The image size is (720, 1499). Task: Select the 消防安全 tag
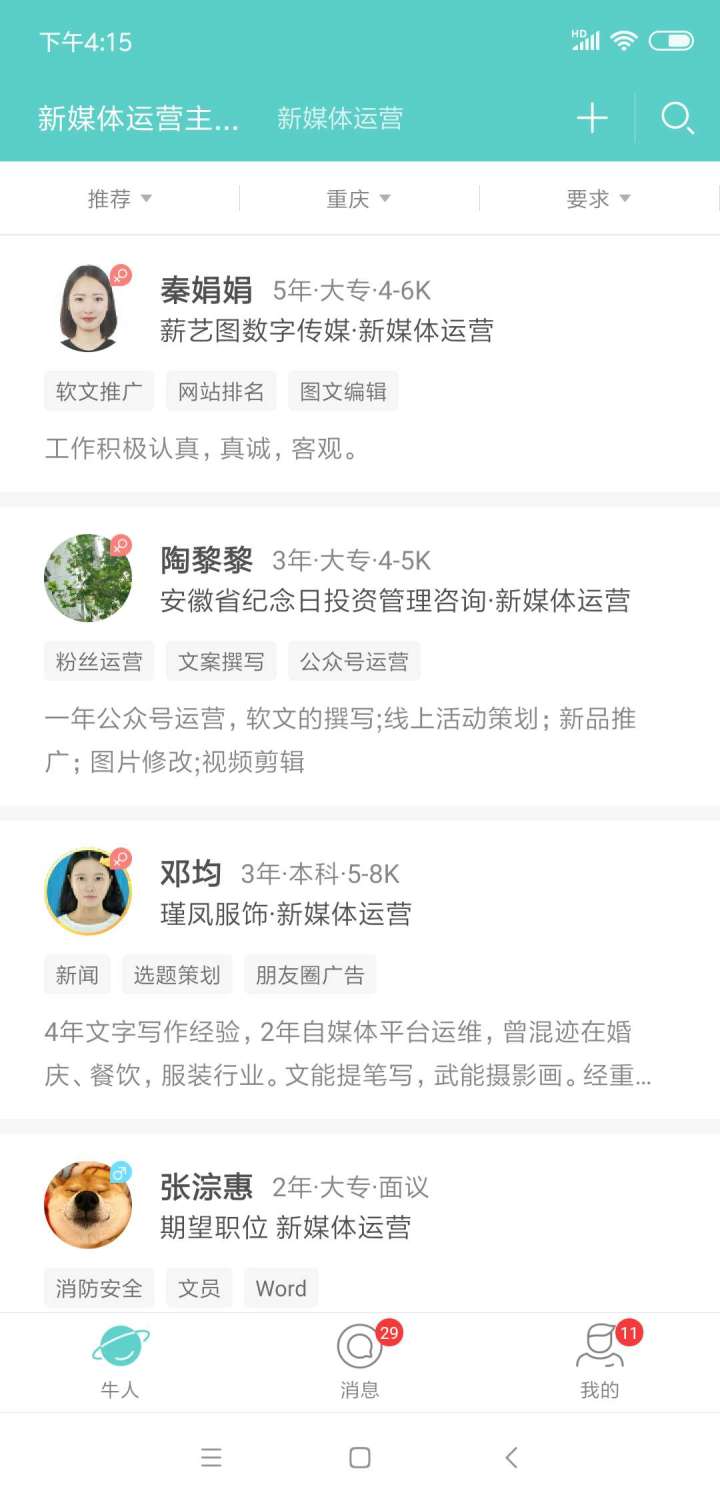coord(98,1288)
